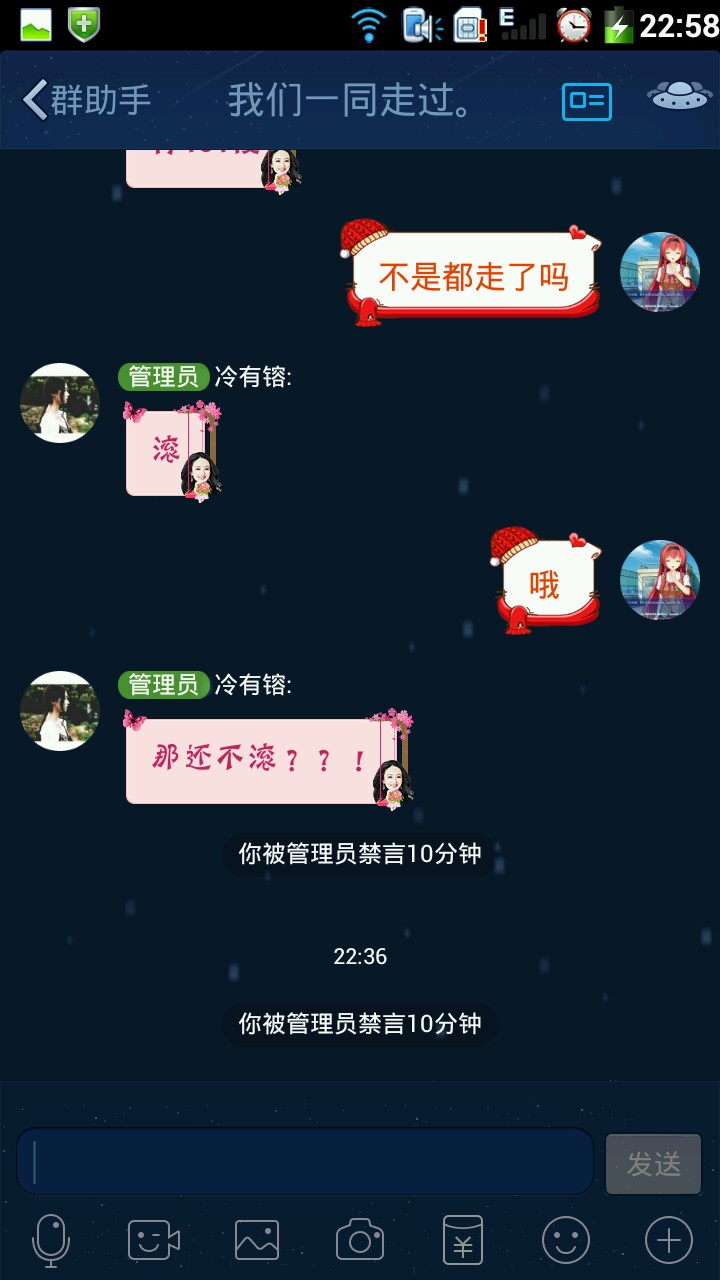Go back to 群助手
The width and height of the screenshot is (720, 1280).
coord(86,100)
